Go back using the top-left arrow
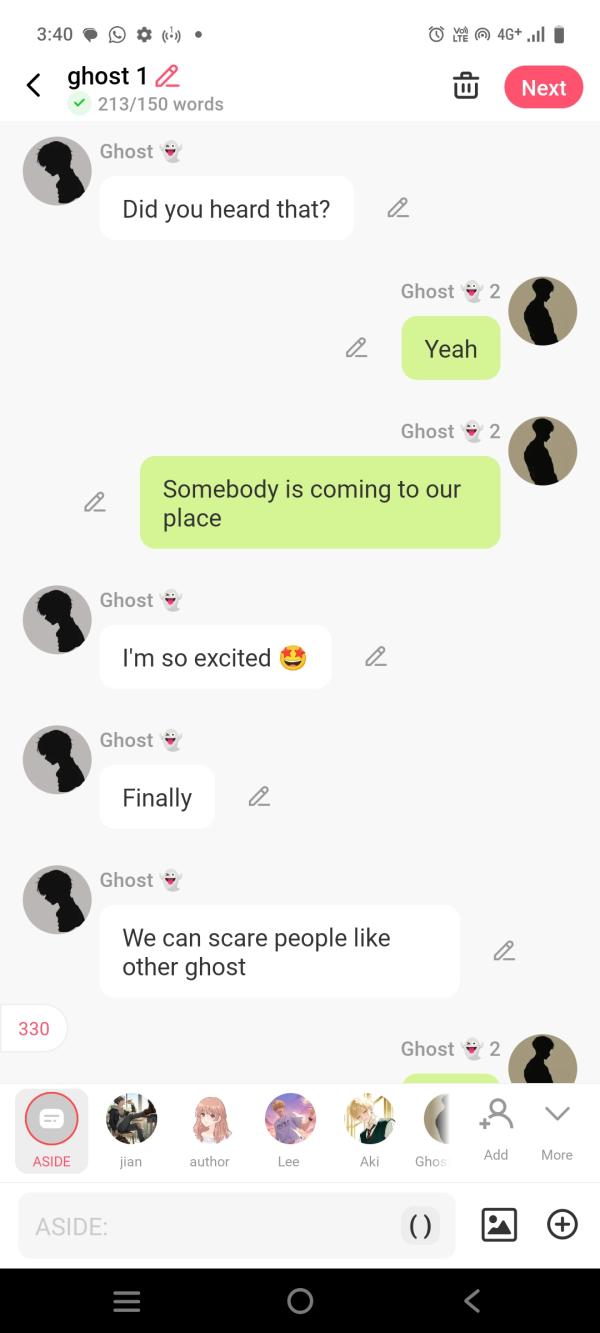600x1333 pixels. point(33,86)
